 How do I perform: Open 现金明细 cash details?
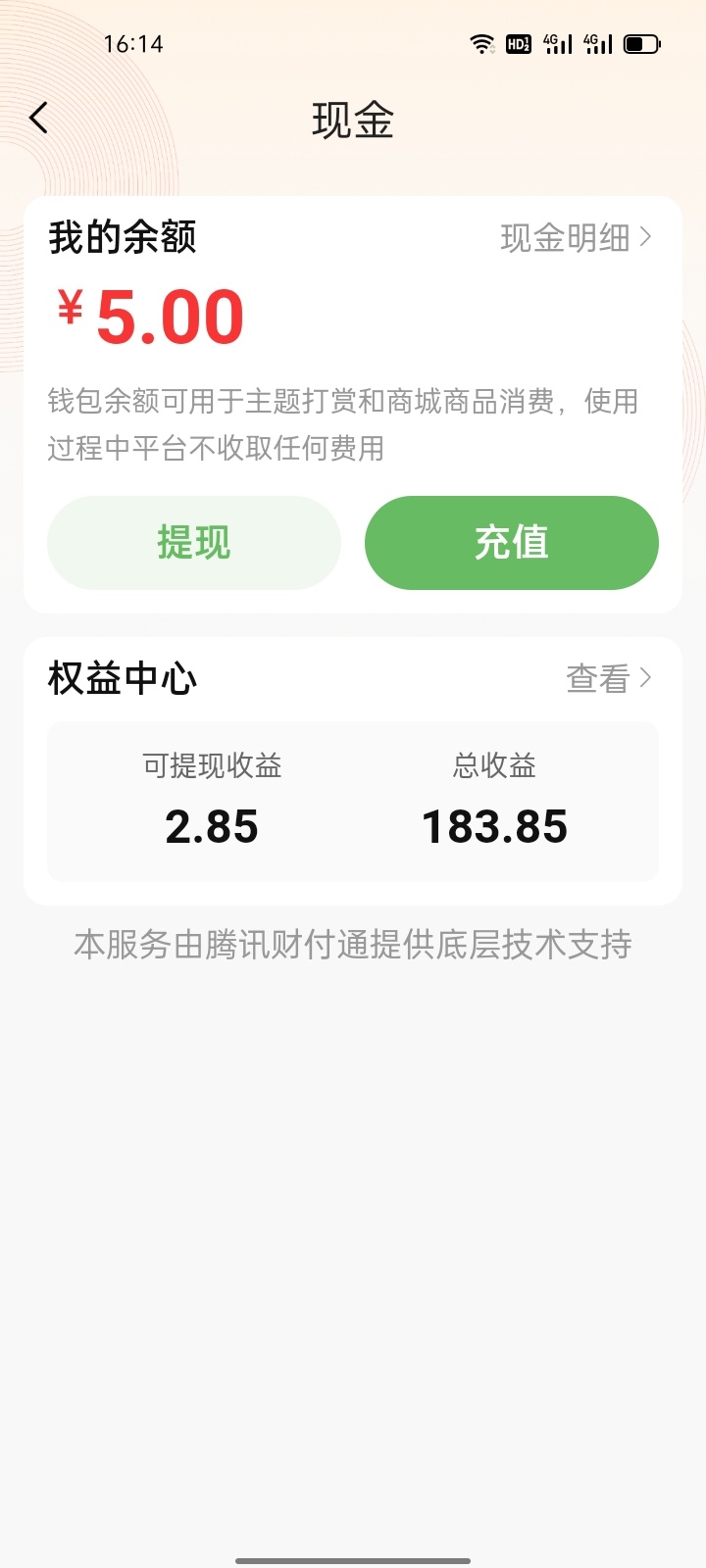[576, 237]
